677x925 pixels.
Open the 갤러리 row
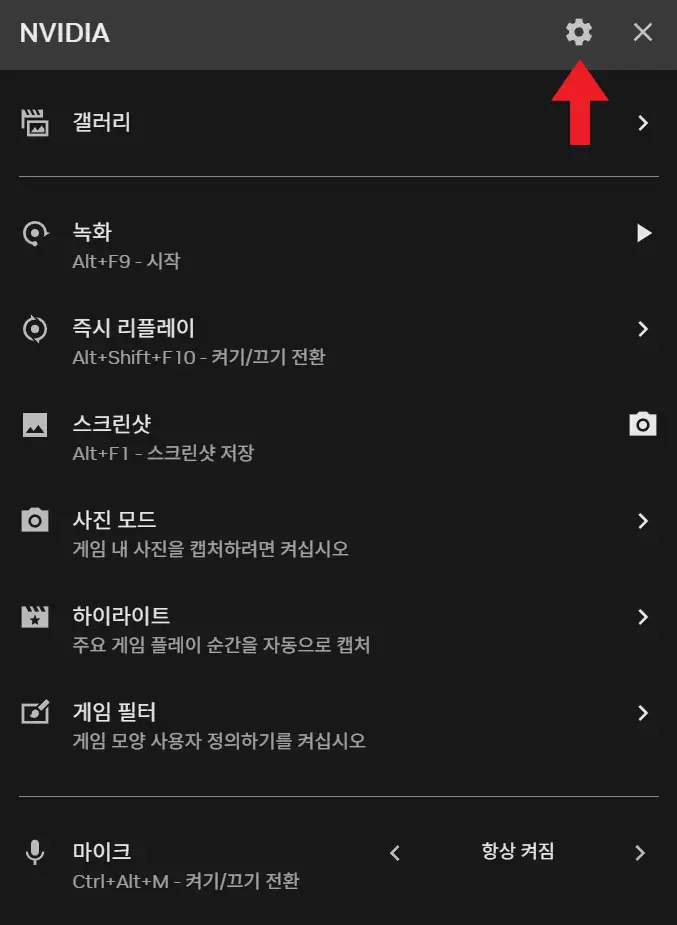pos(338,123)
